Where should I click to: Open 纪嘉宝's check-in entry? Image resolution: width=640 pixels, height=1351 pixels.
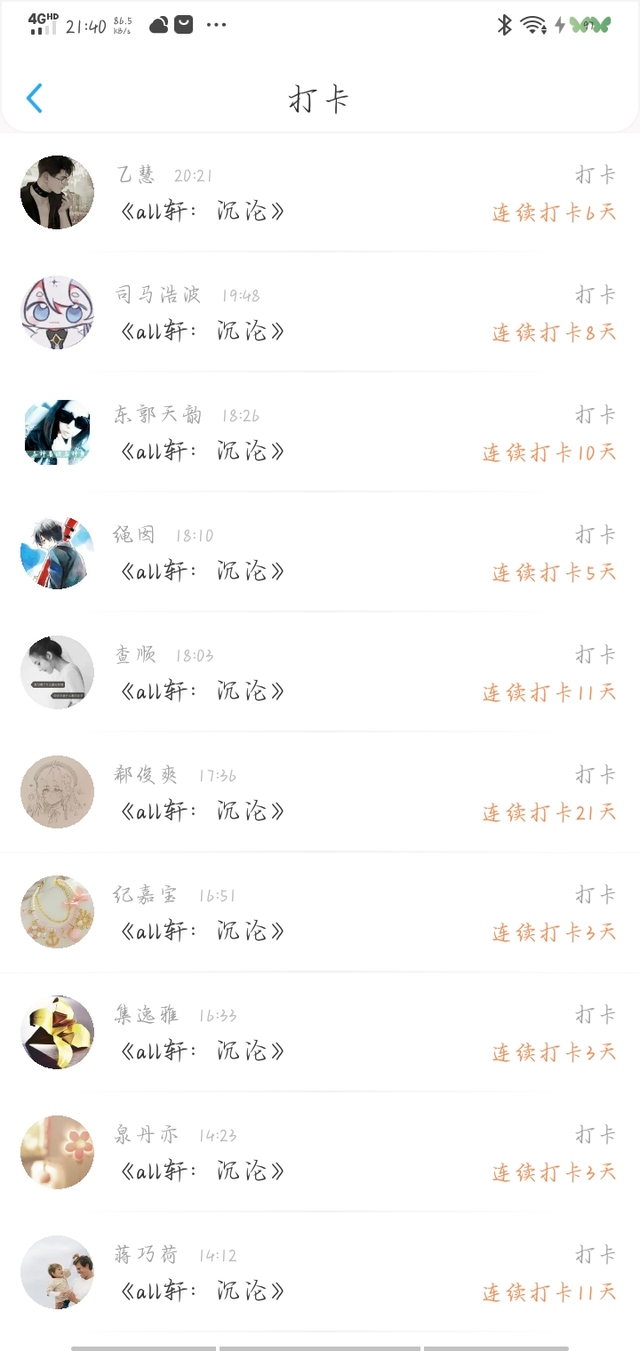click(320, 912)
